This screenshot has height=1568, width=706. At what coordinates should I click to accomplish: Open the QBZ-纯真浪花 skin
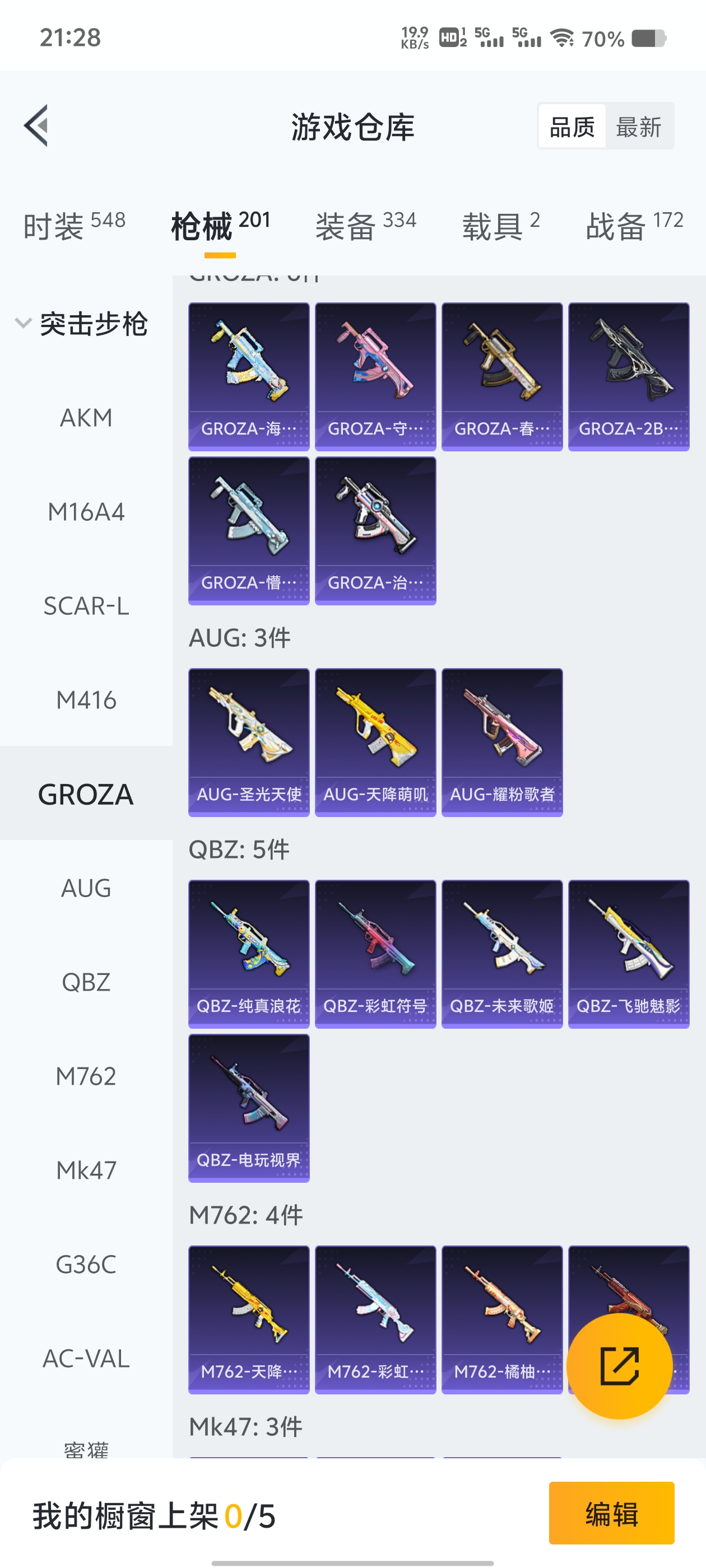[249, 953]
